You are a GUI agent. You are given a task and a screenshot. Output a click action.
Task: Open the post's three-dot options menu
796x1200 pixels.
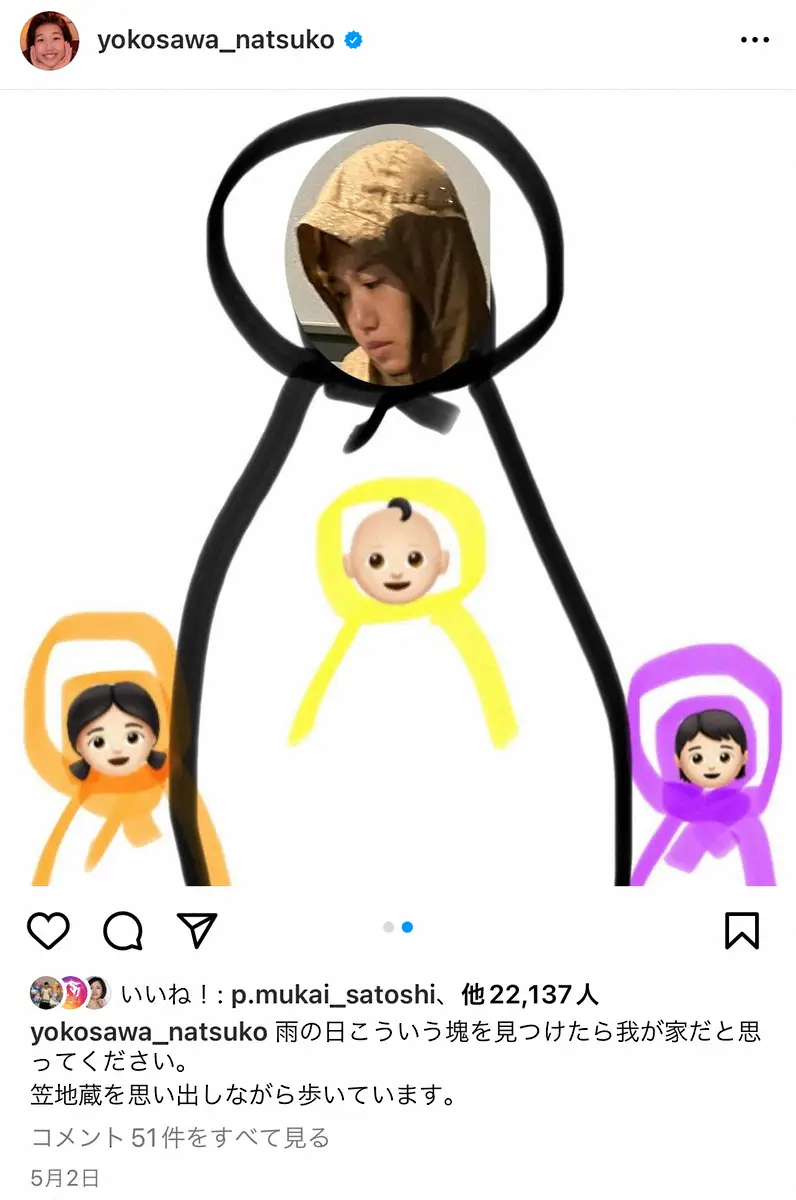755,41
